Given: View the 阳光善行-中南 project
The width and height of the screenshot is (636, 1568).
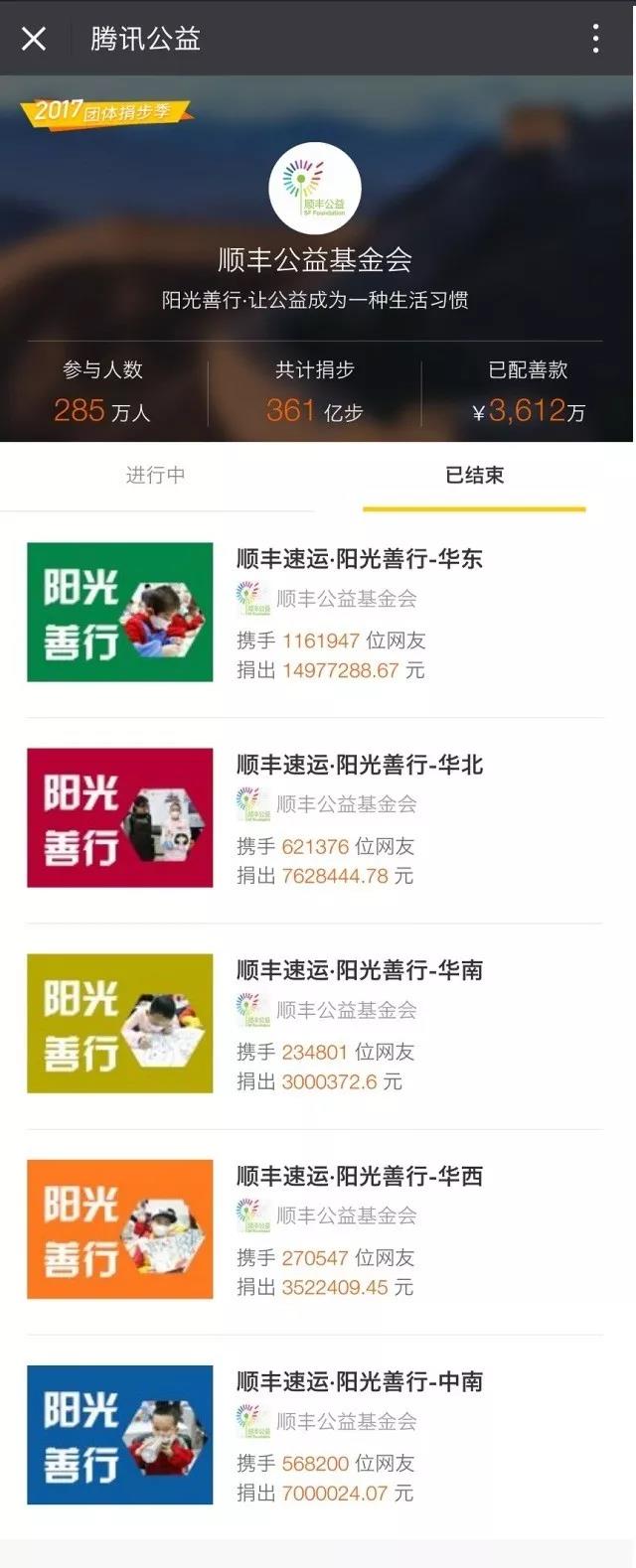Looking at the screenshot, I should point(359,1382).
